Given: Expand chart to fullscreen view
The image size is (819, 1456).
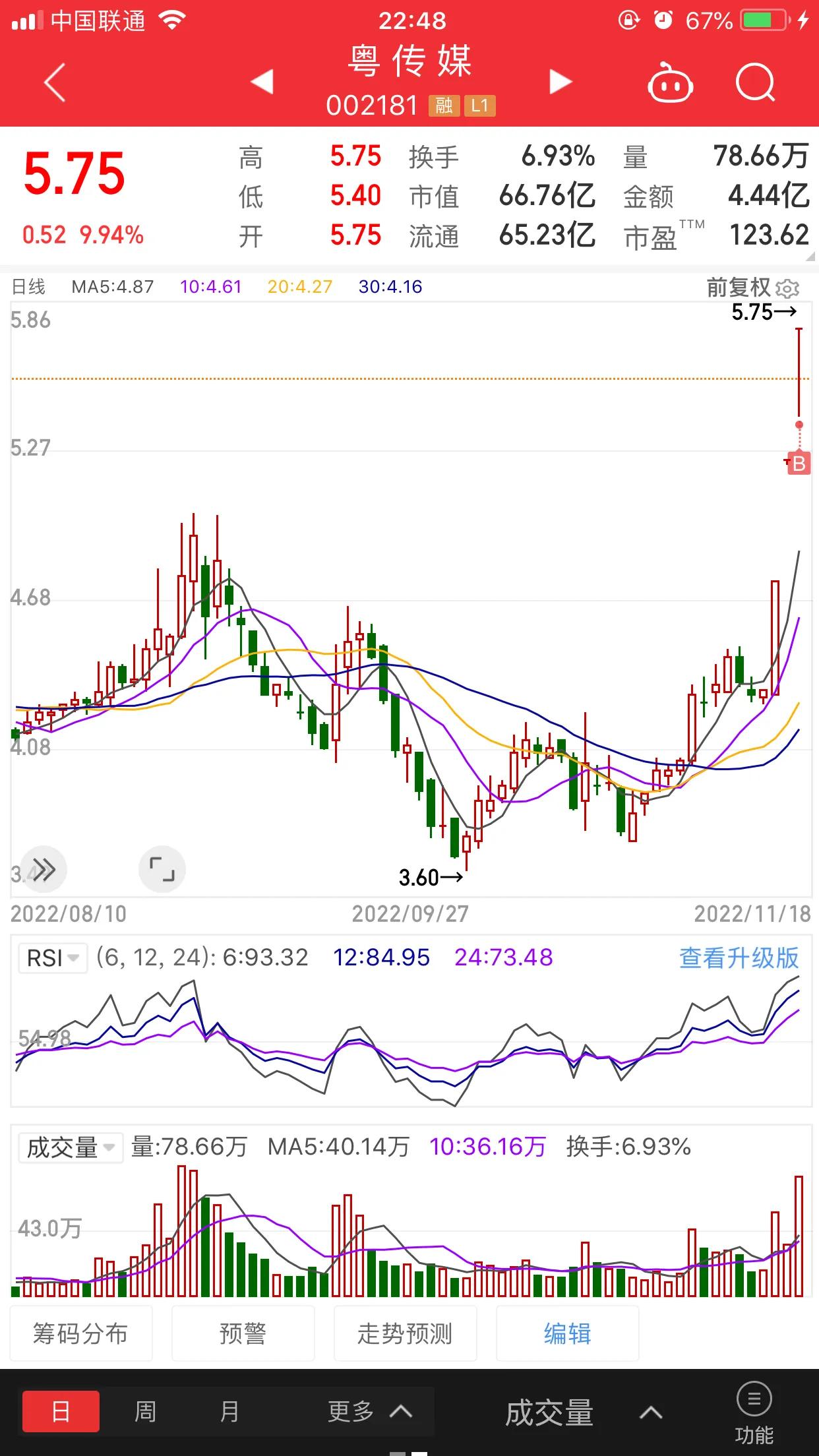Looking at the screenshot, I should pyautogui.click(x=162, y=869).
